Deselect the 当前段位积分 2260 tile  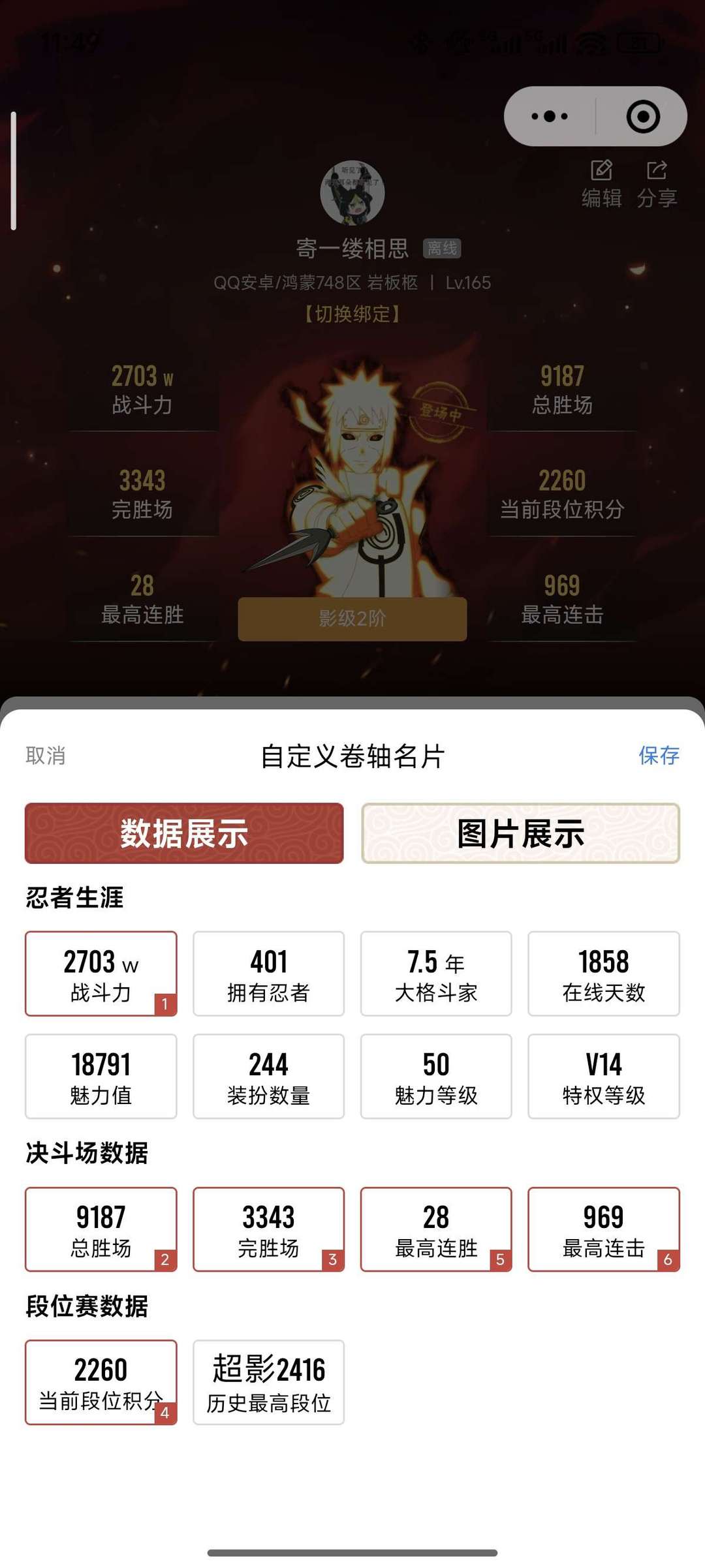tap(101, 1382)
